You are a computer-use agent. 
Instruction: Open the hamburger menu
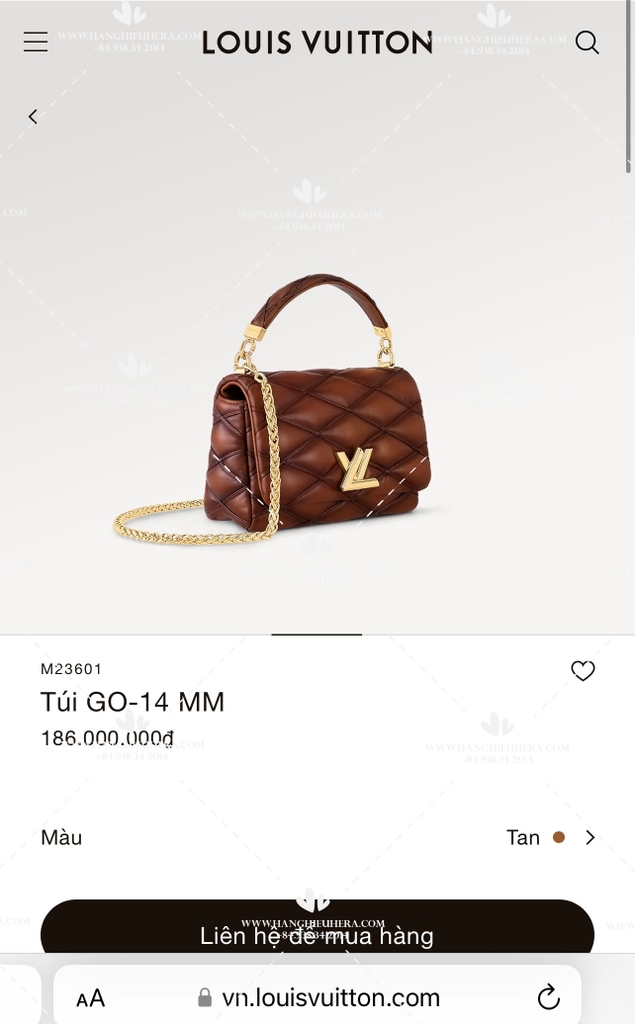click(x=36, y=41)
